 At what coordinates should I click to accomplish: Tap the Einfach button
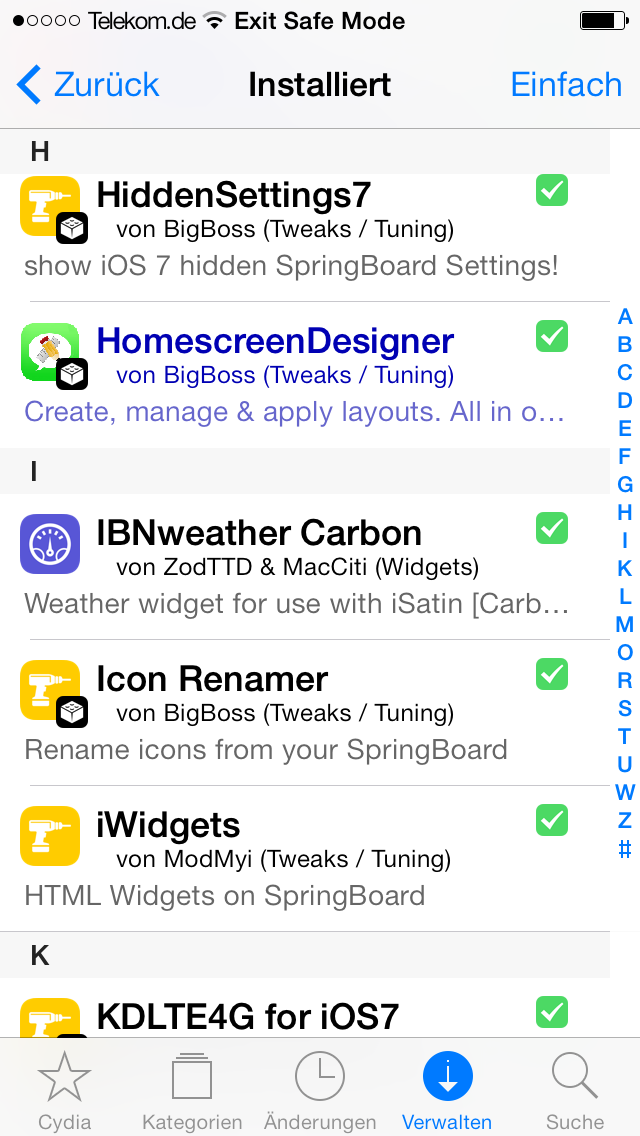[x=566, y=85]
